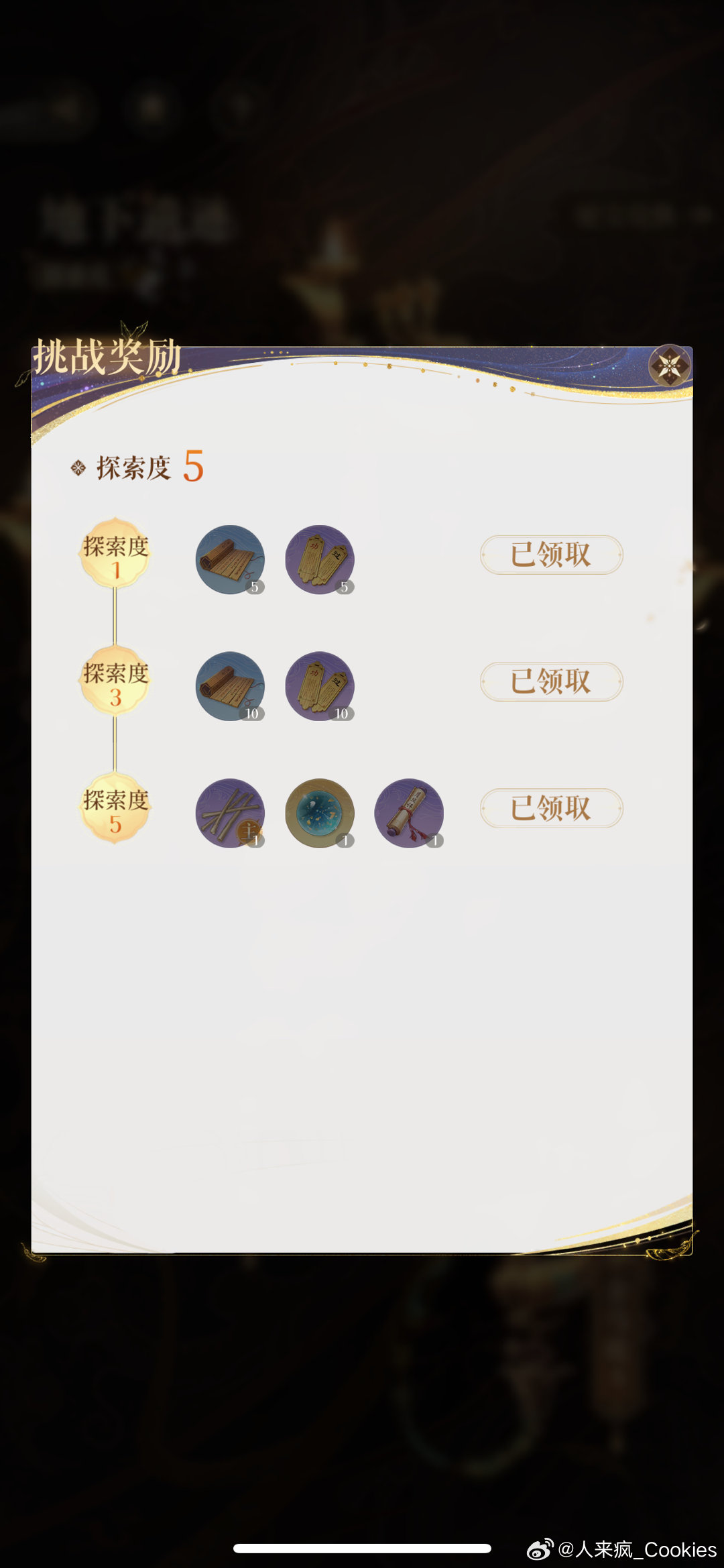Tap 已领取 button for 探索度 1
The image size is (724, 1568).
coord(551,555)
